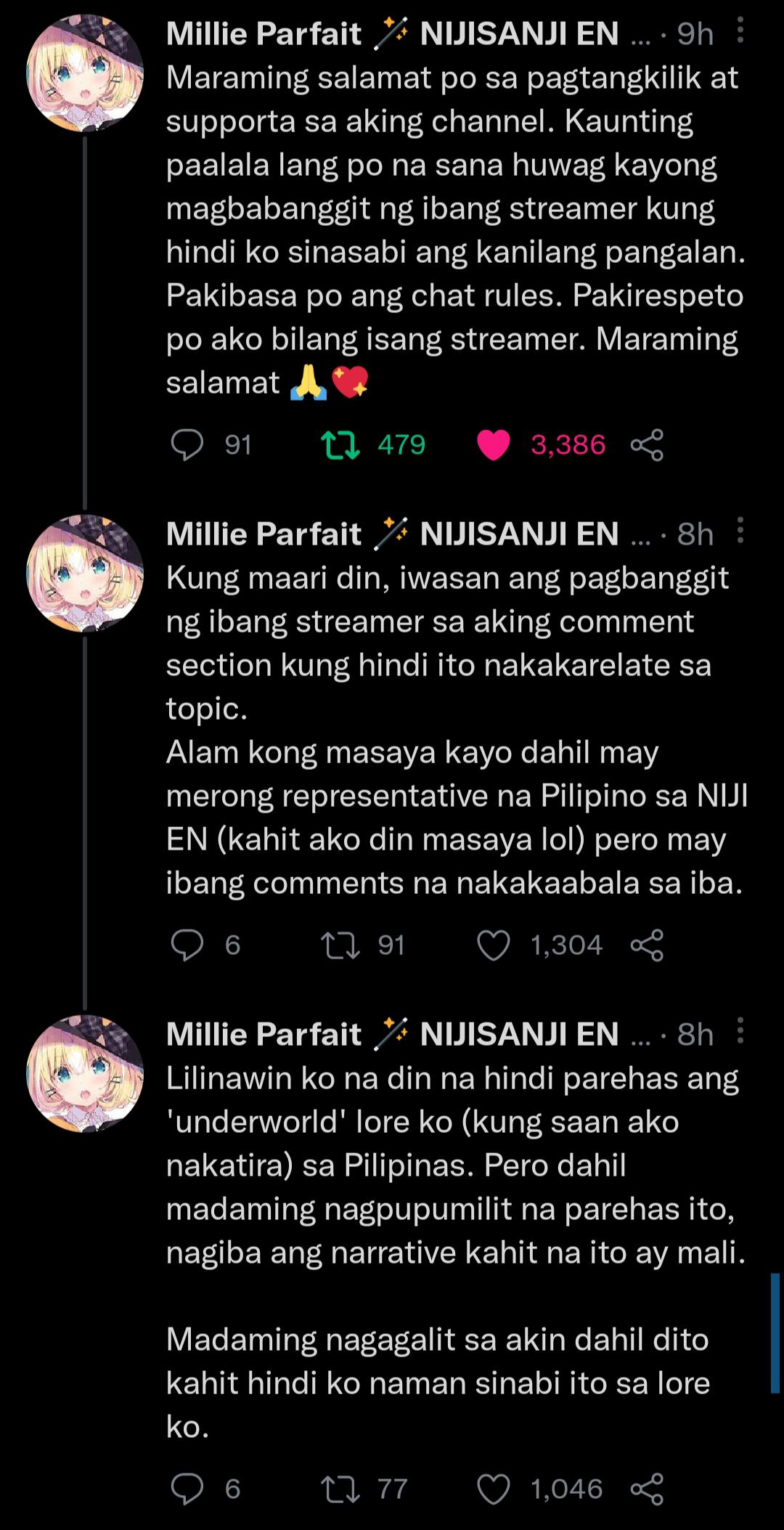This screenshot has height=1530, width=784.
Task: Unlike the tweet with 3,386 likes
Action: point(494,444)
